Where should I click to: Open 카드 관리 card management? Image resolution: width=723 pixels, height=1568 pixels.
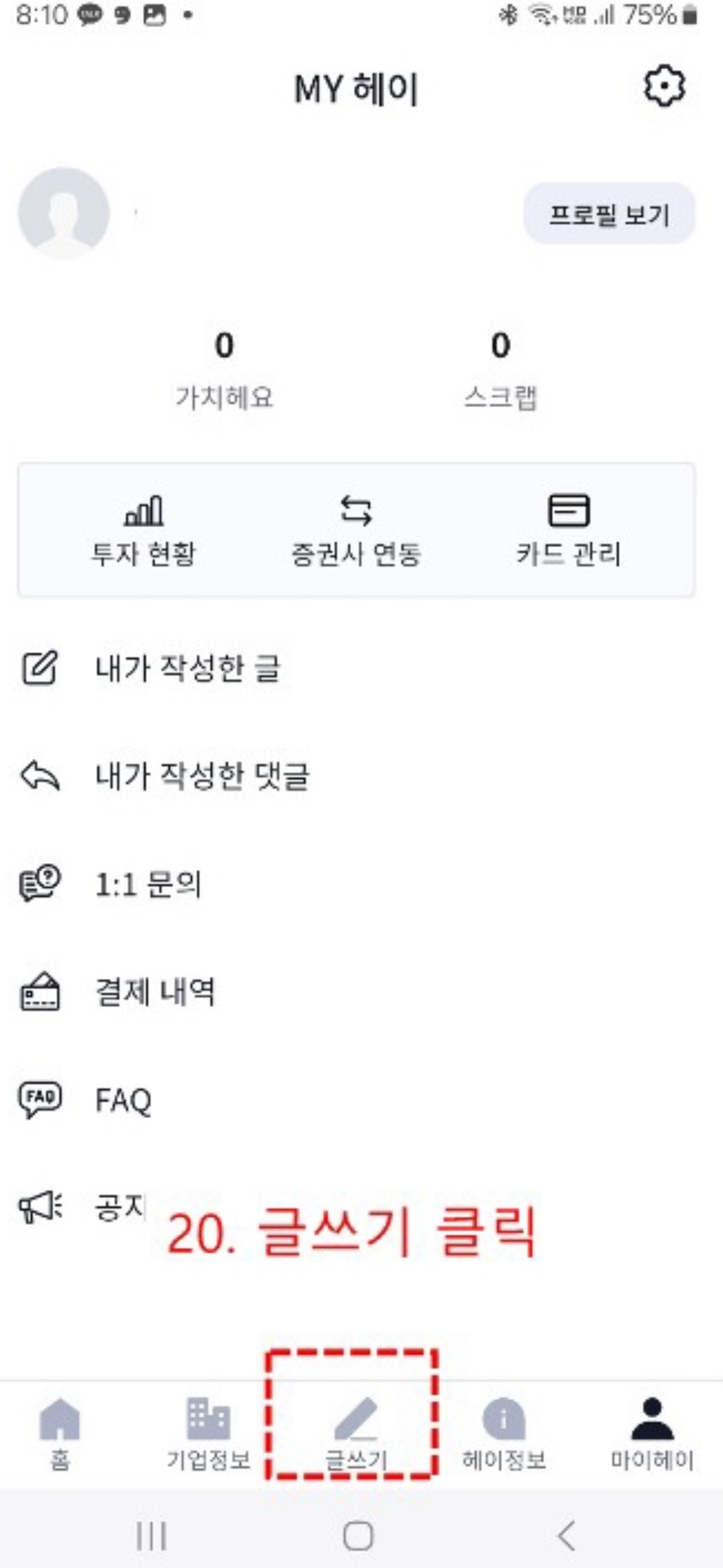tap(568, 530)
